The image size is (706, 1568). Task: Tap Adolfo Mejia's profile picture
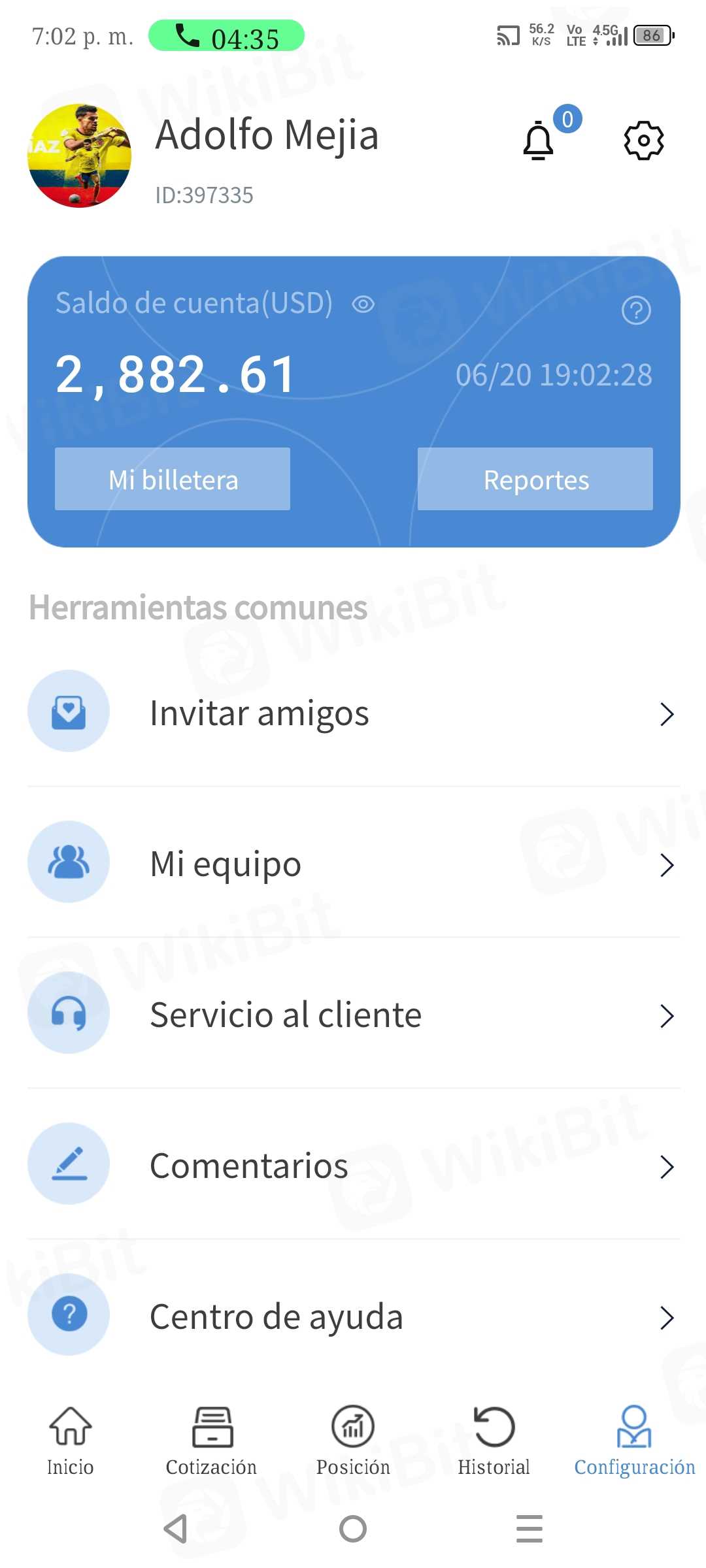pos(80,156)
